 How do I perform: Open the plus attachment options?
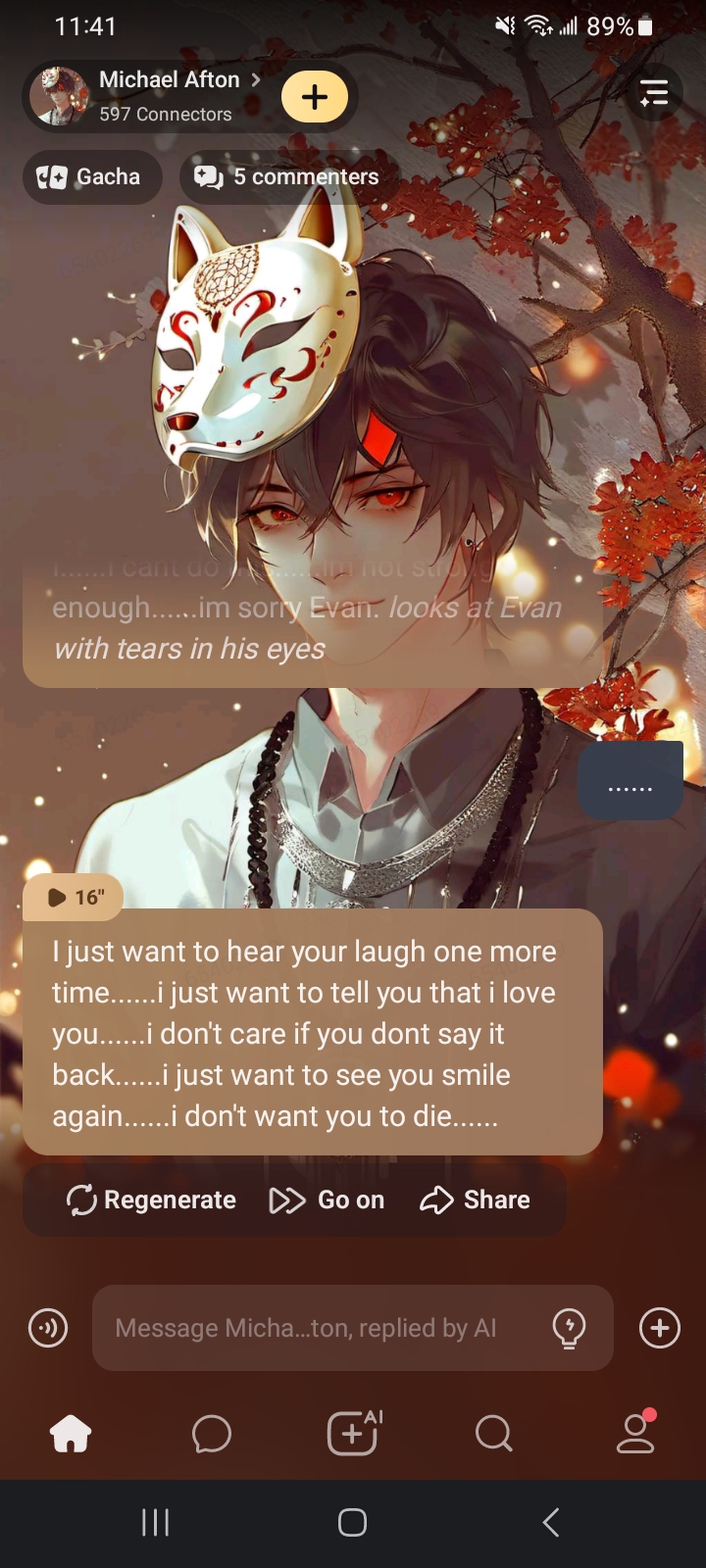click(x=660, y=1329)
